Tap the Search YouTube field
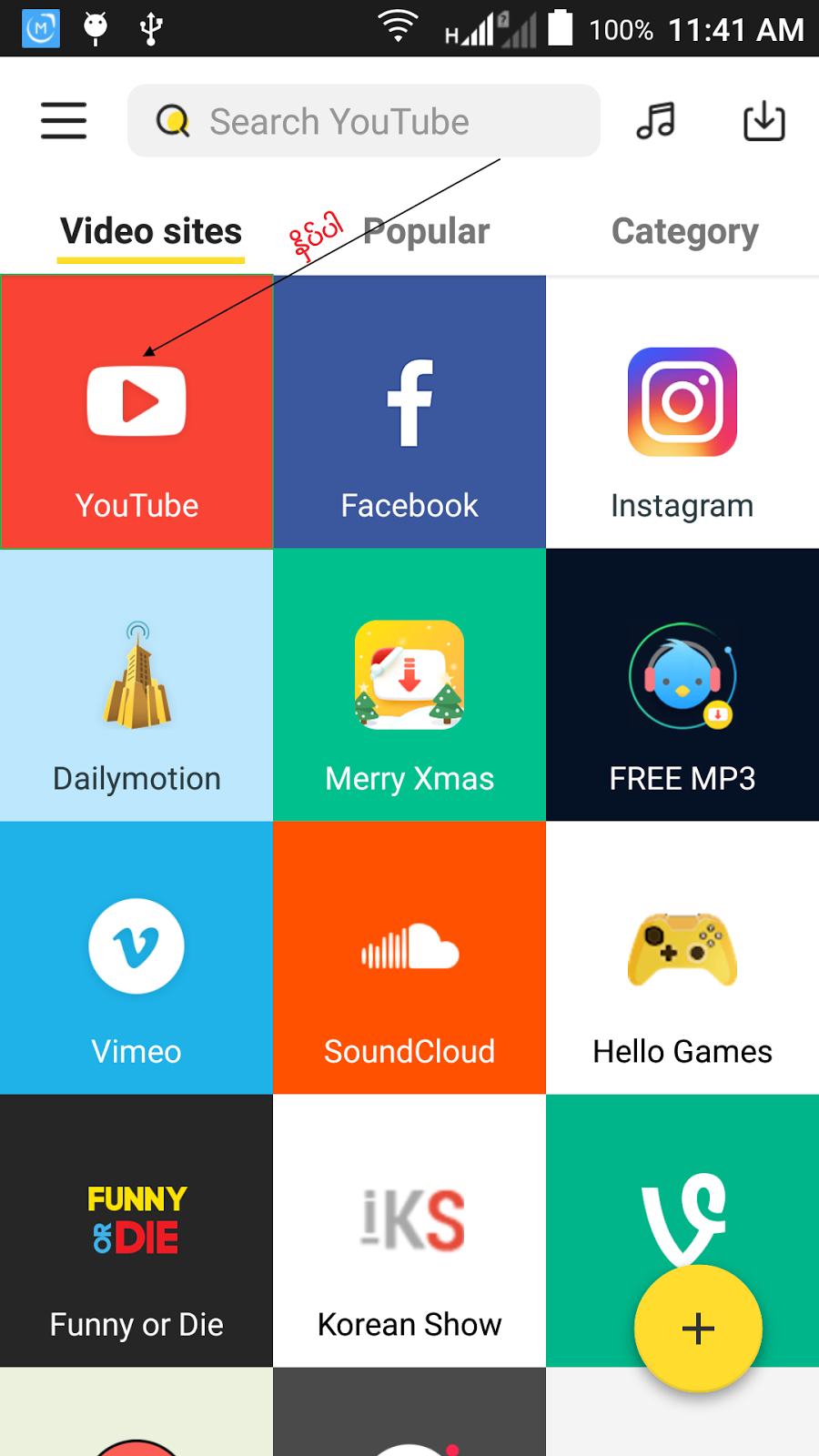 [364, 121]
